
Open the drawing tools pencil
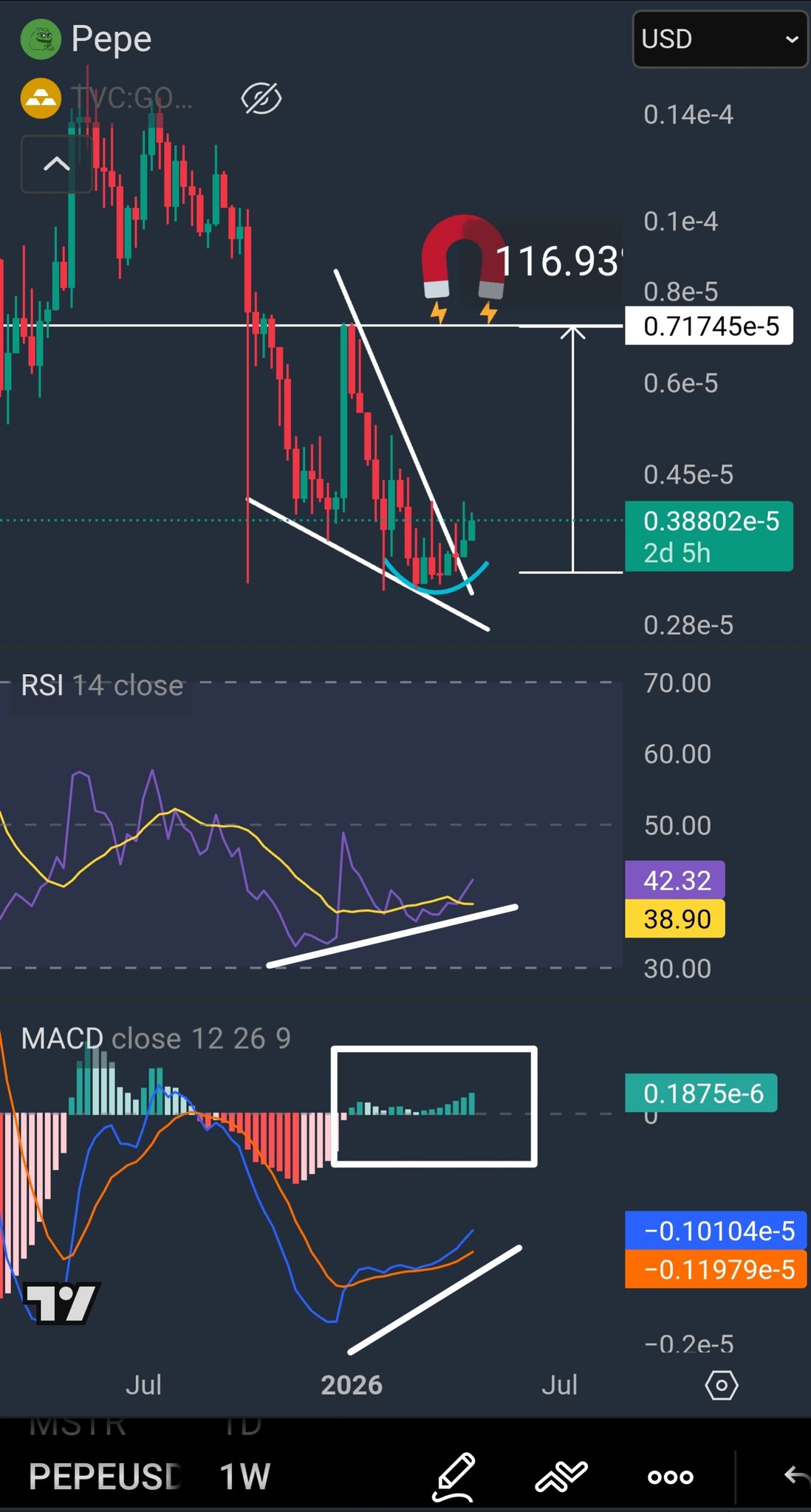[454, 1476]
